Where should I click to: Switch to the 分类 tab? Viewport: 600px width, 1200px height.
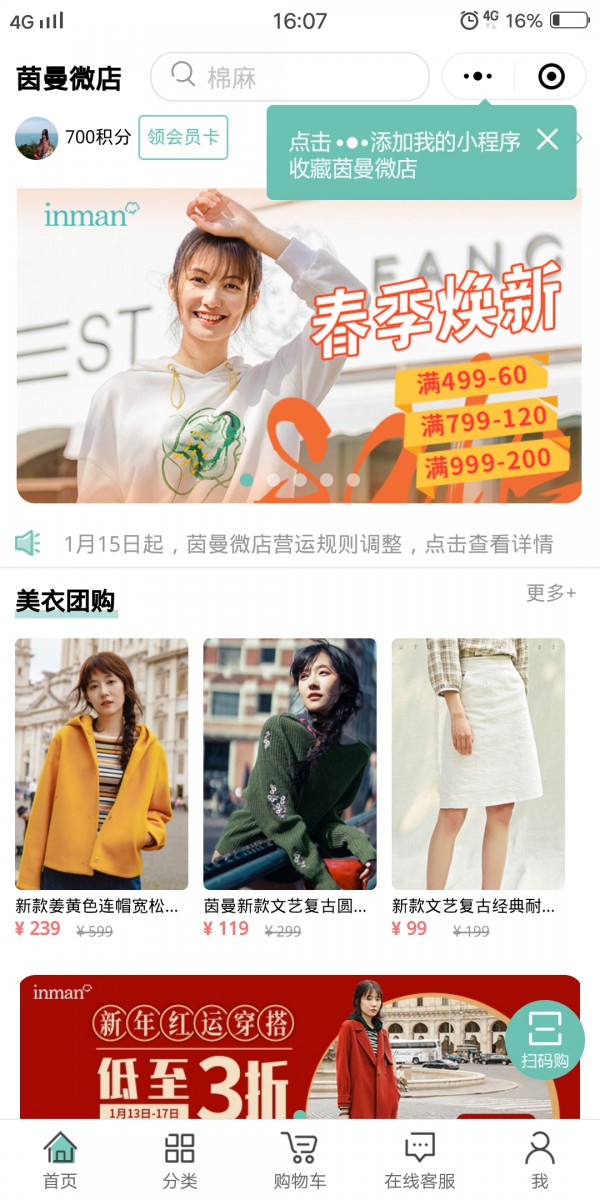[x=180, y=1160]
